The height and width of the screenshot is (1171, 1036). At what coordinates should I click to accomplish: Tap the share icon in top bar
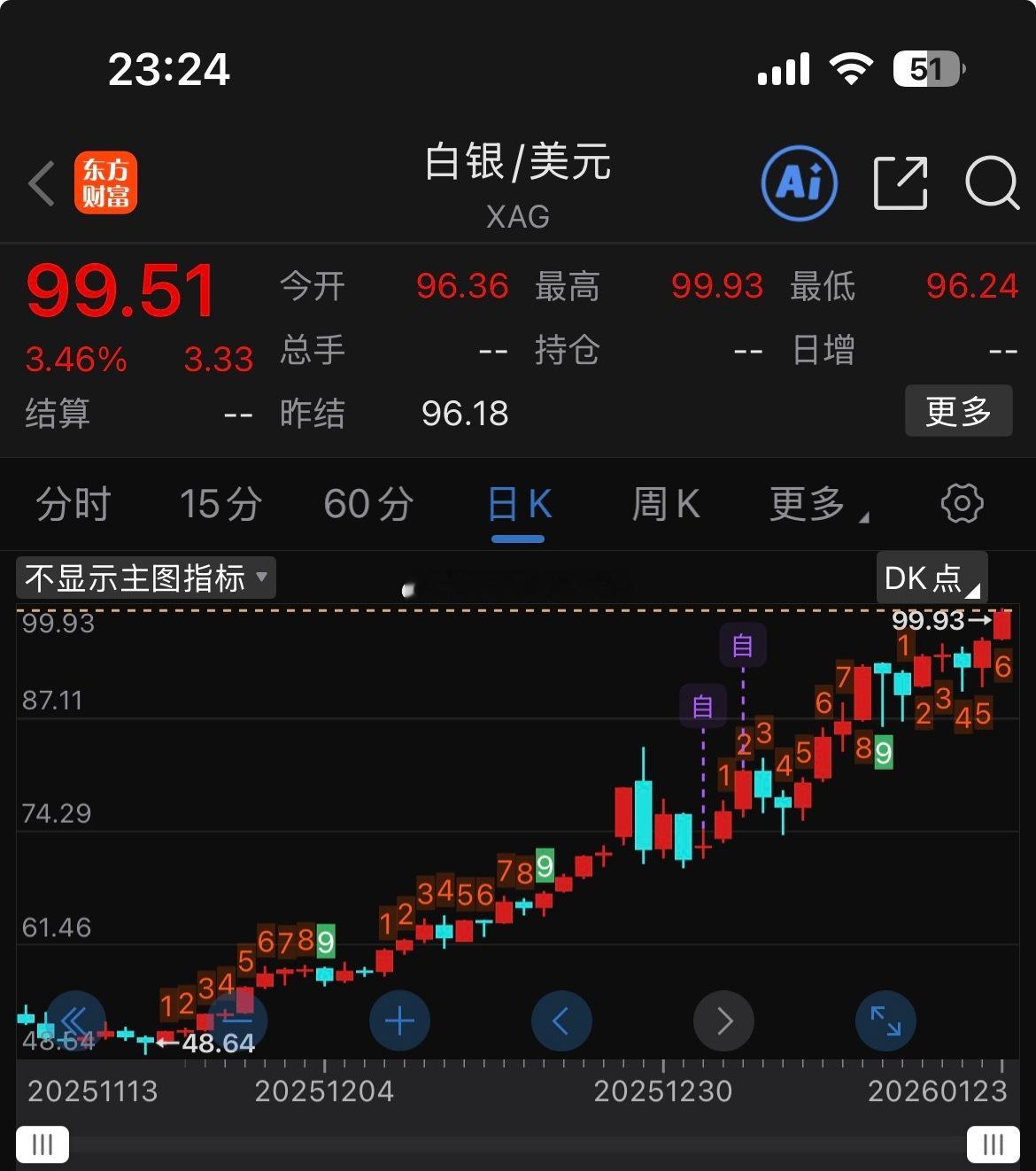click(899, 183)
